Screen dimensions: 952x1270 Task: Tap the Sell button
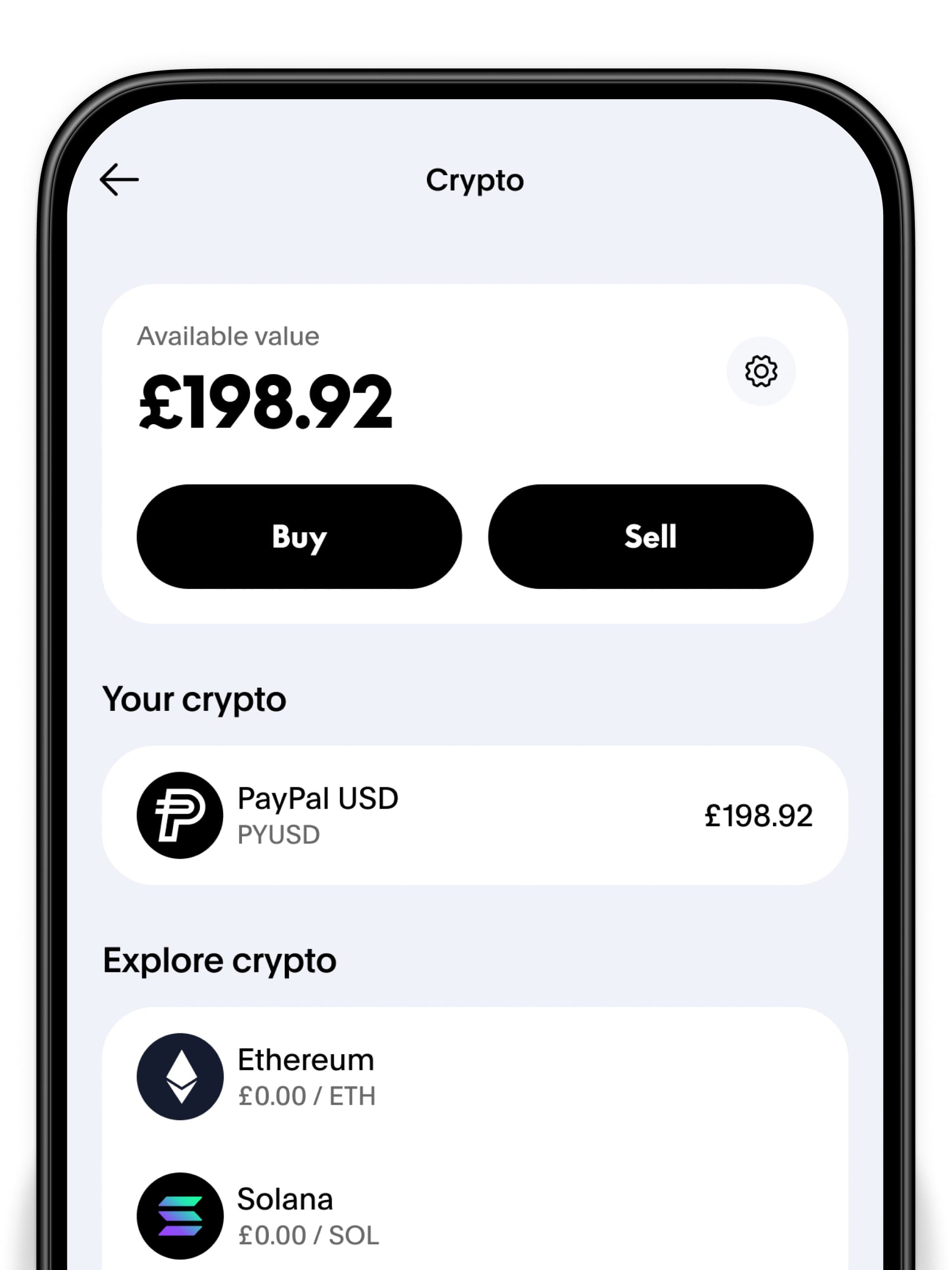[650, 536]
